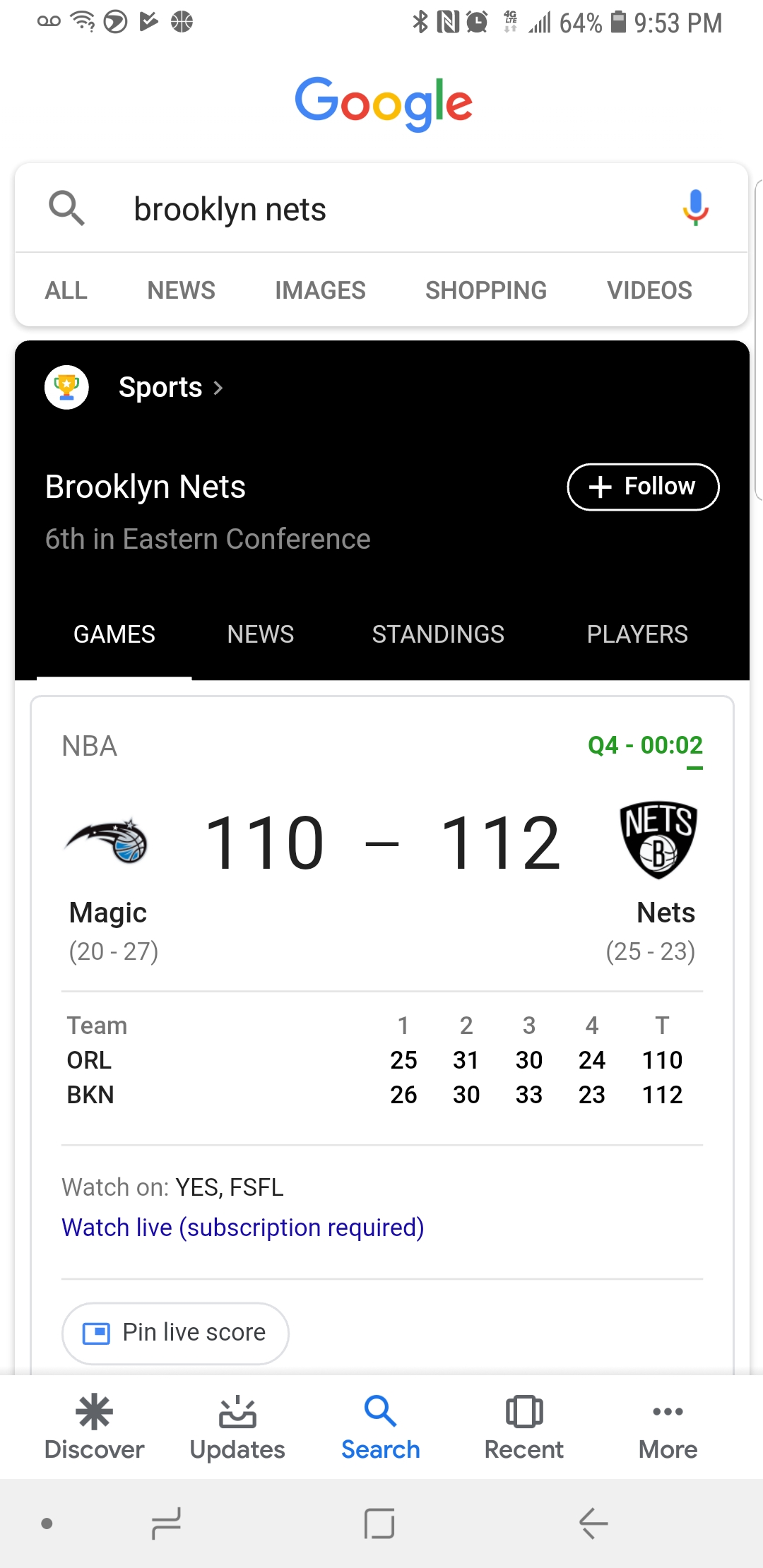View VIDEOS search results
The height and width of the screenshot is (1568, 763).
[649, 290]
